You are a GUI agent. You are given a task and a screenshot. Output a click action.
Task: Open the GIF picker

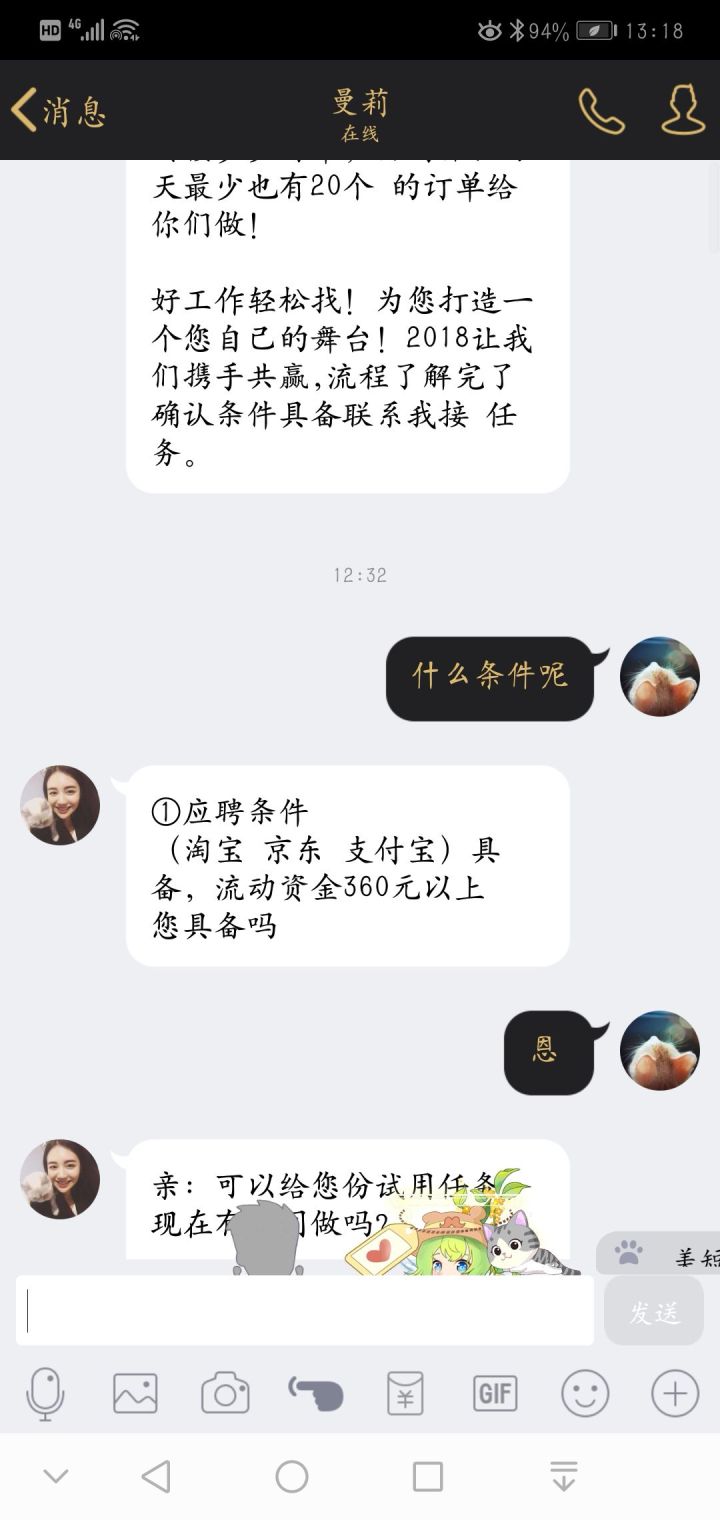pos(495,1393)
